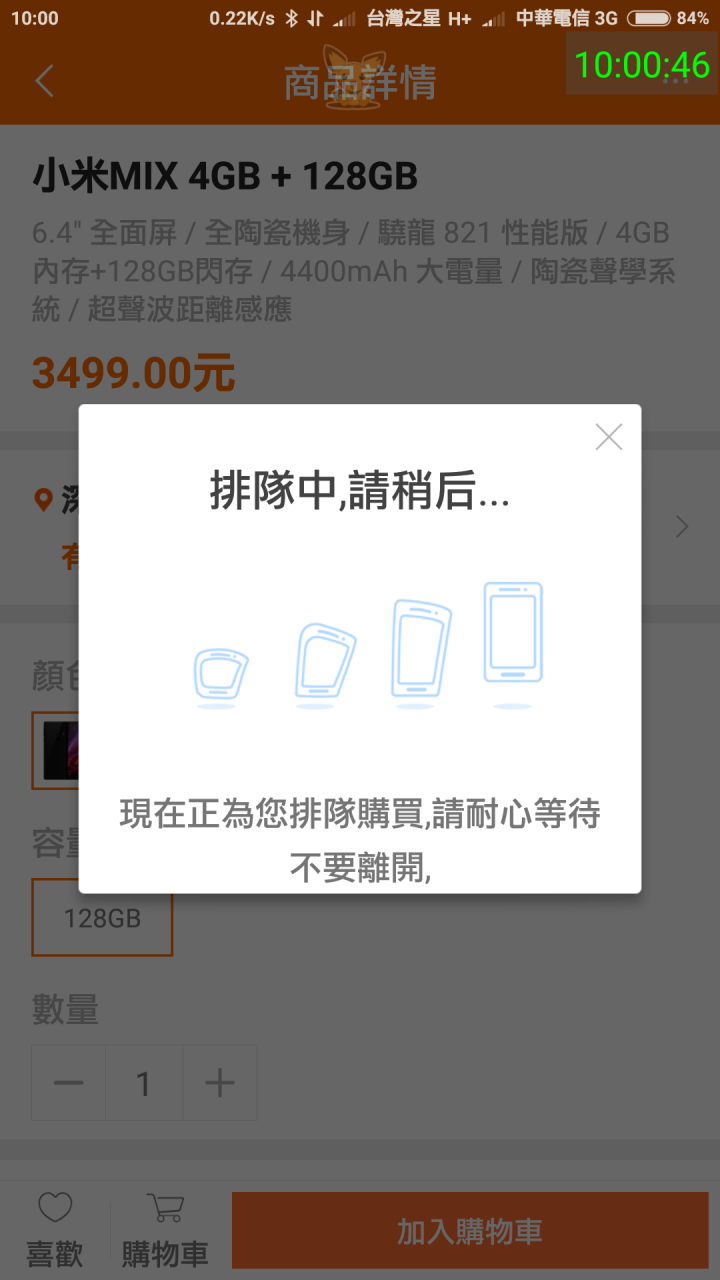Select the black color swatch

(x=56, y=750)
